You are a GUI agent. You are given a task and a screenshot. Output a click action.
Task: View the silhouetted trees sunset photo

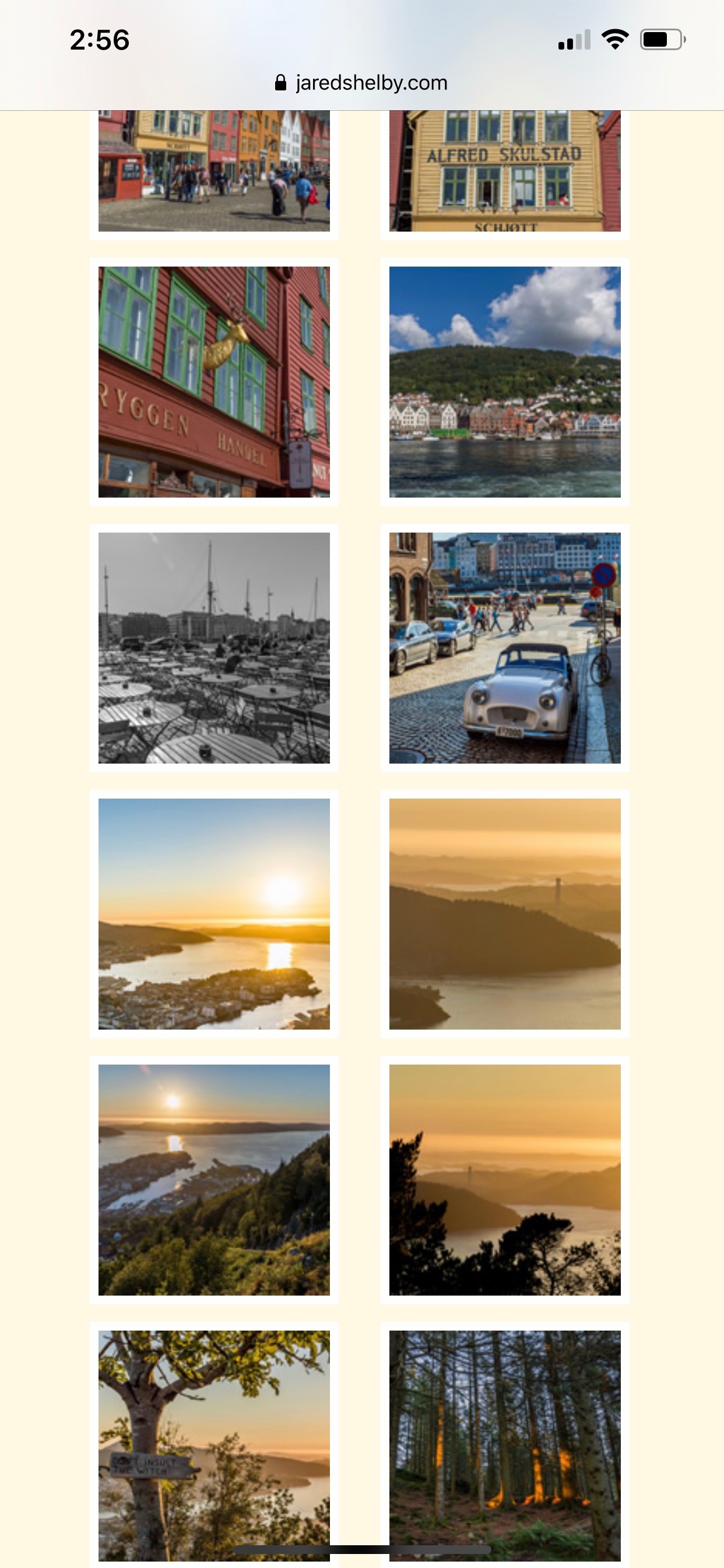pyautogui.click(x=504, y=1179)
